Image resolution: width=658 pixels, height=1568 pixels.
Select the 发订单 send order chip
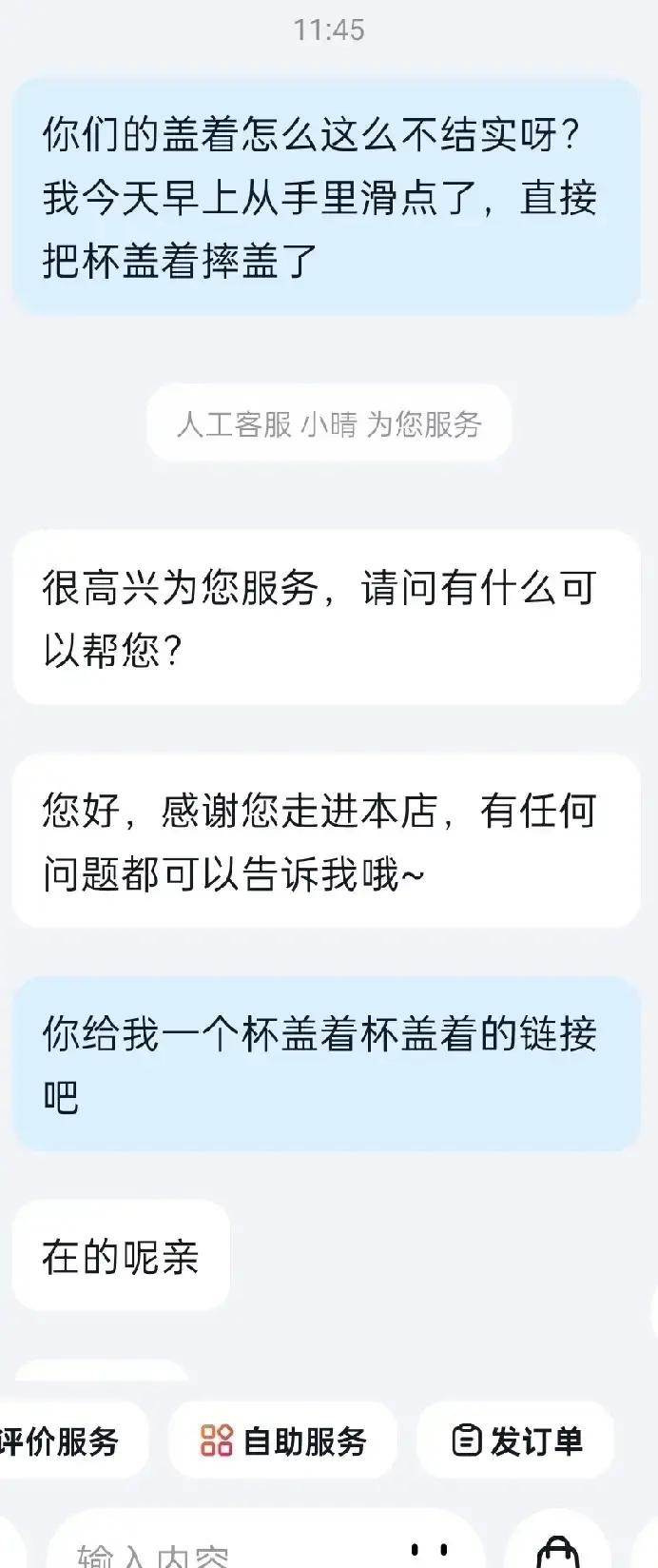click(x=516, y=1441)
